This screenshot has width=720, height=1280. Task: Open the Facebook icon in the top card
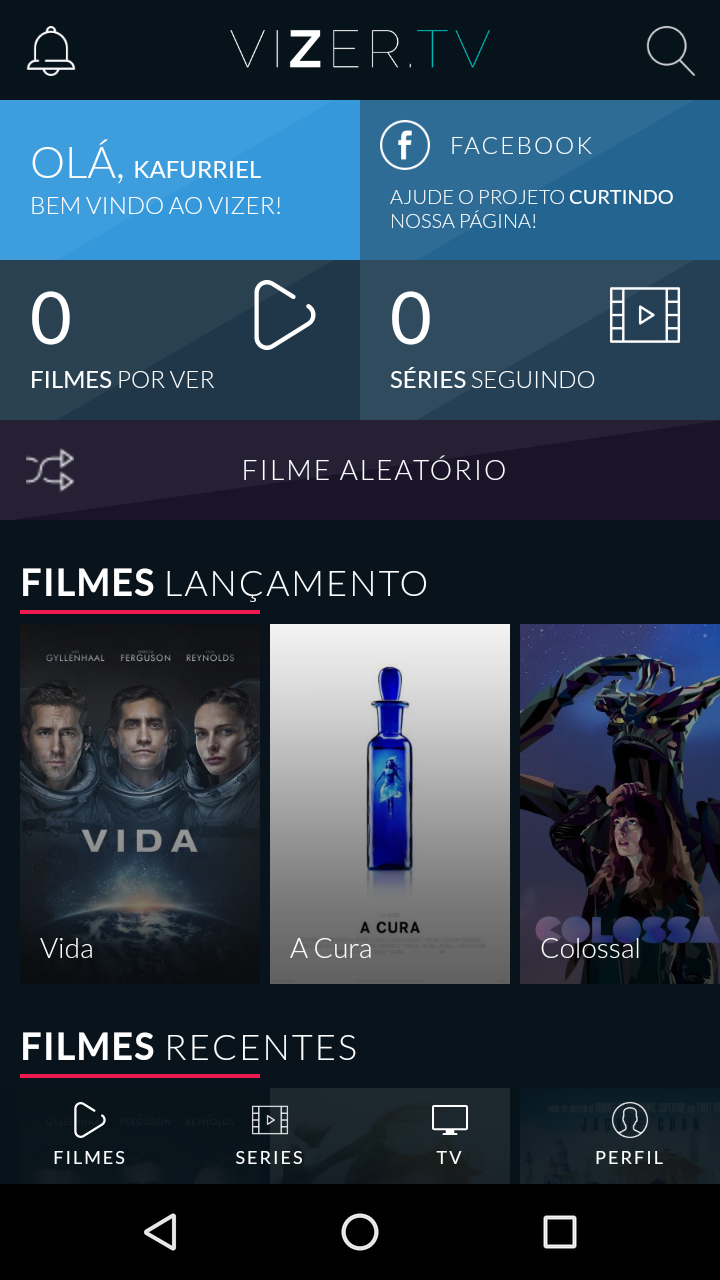point(404,145)
